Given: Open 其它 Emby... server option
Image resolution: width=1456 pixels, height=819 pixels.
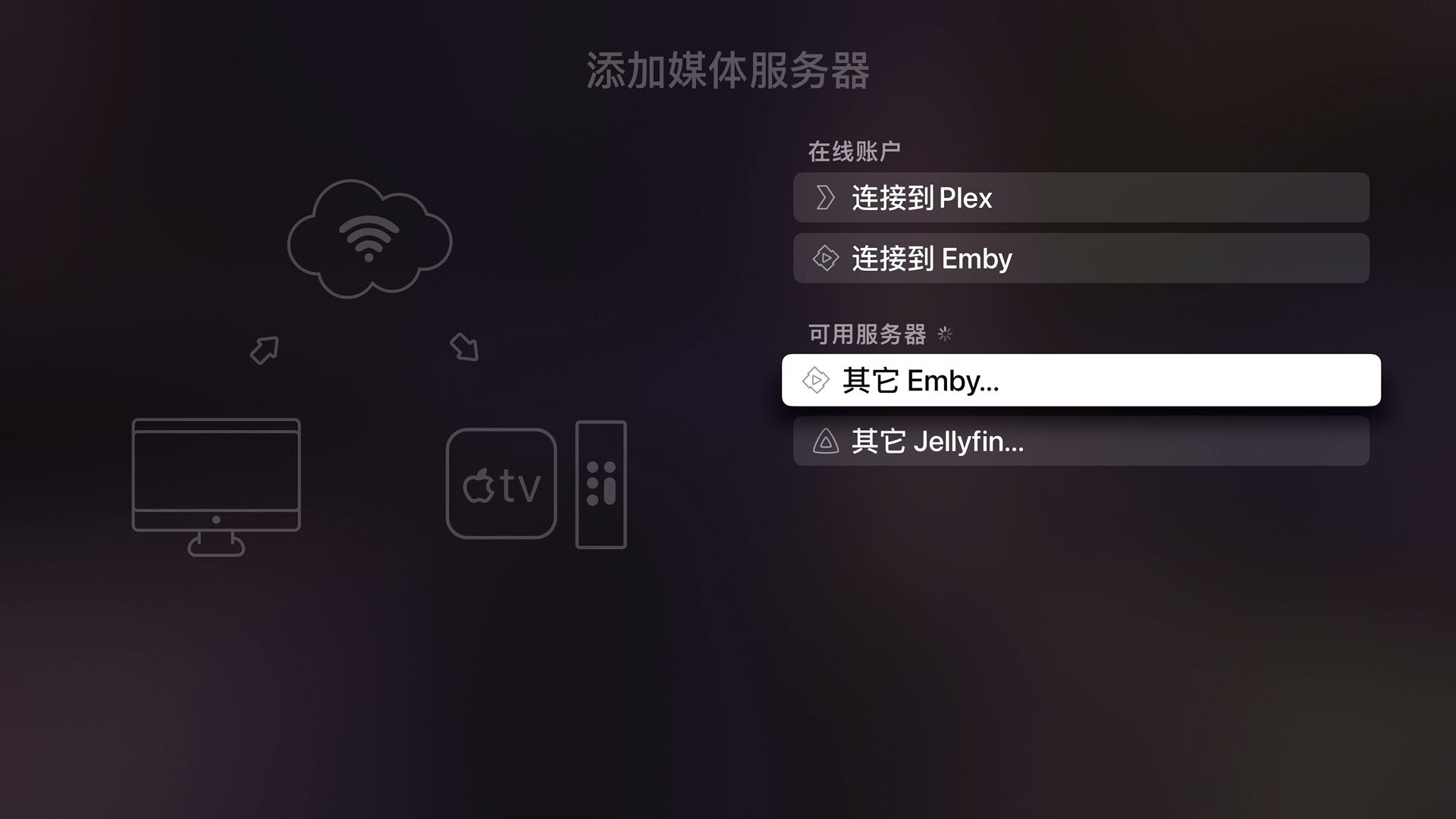Looking at the screenshot, I should click(1081, 380).
